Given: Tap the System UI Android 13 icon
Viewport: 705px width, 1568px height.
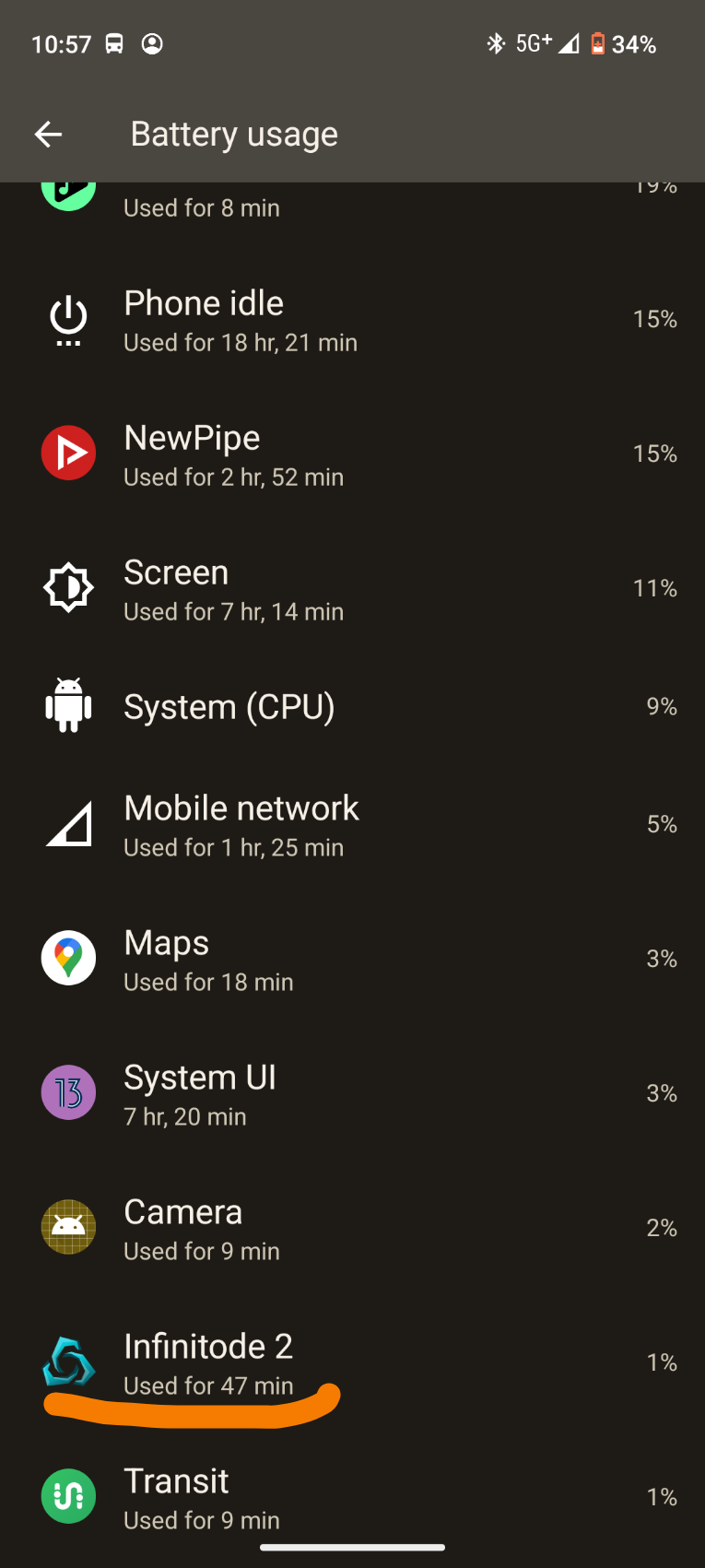Looking at the screenshot, I should (x=68, y=1091).
